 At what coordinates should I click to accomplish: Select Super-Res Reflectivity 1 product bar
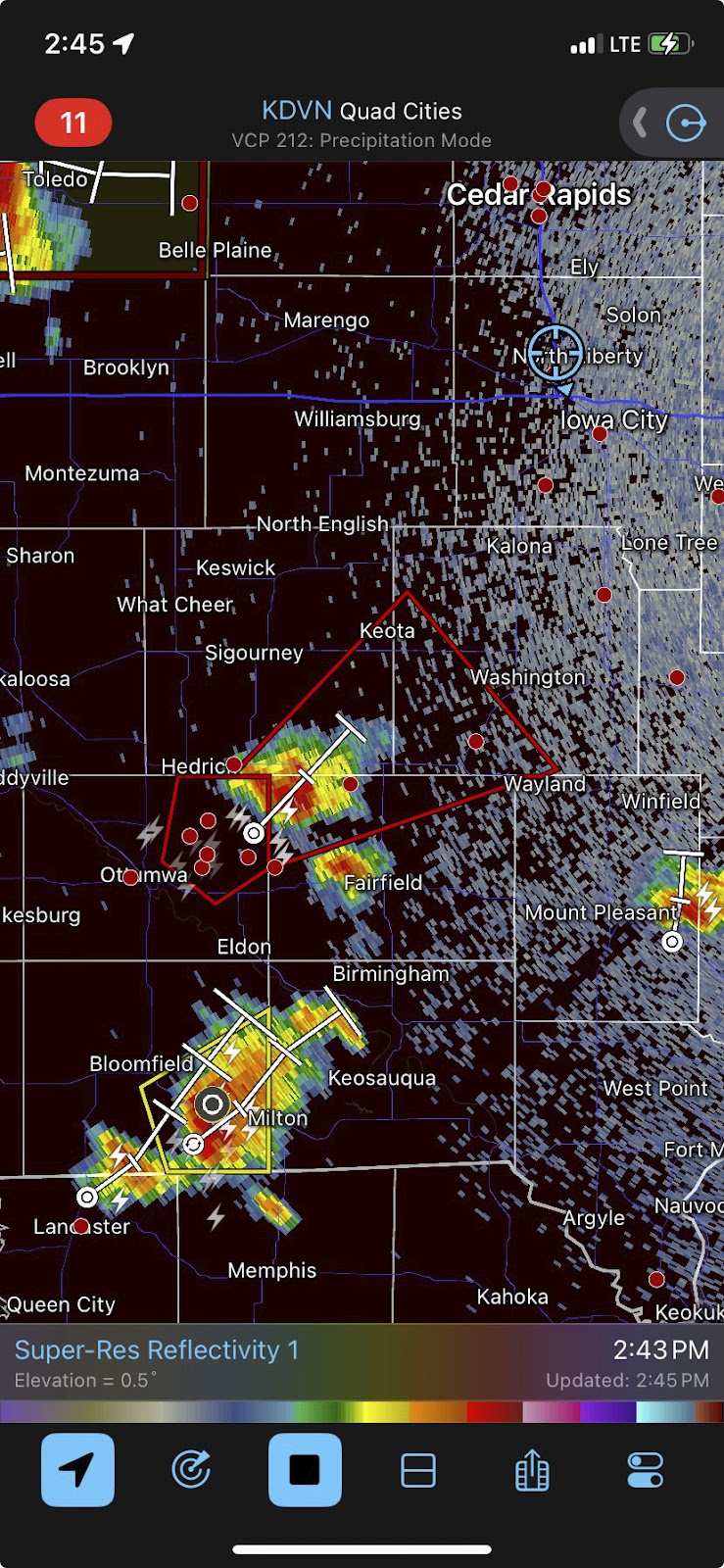click(x=362, y=1363)
